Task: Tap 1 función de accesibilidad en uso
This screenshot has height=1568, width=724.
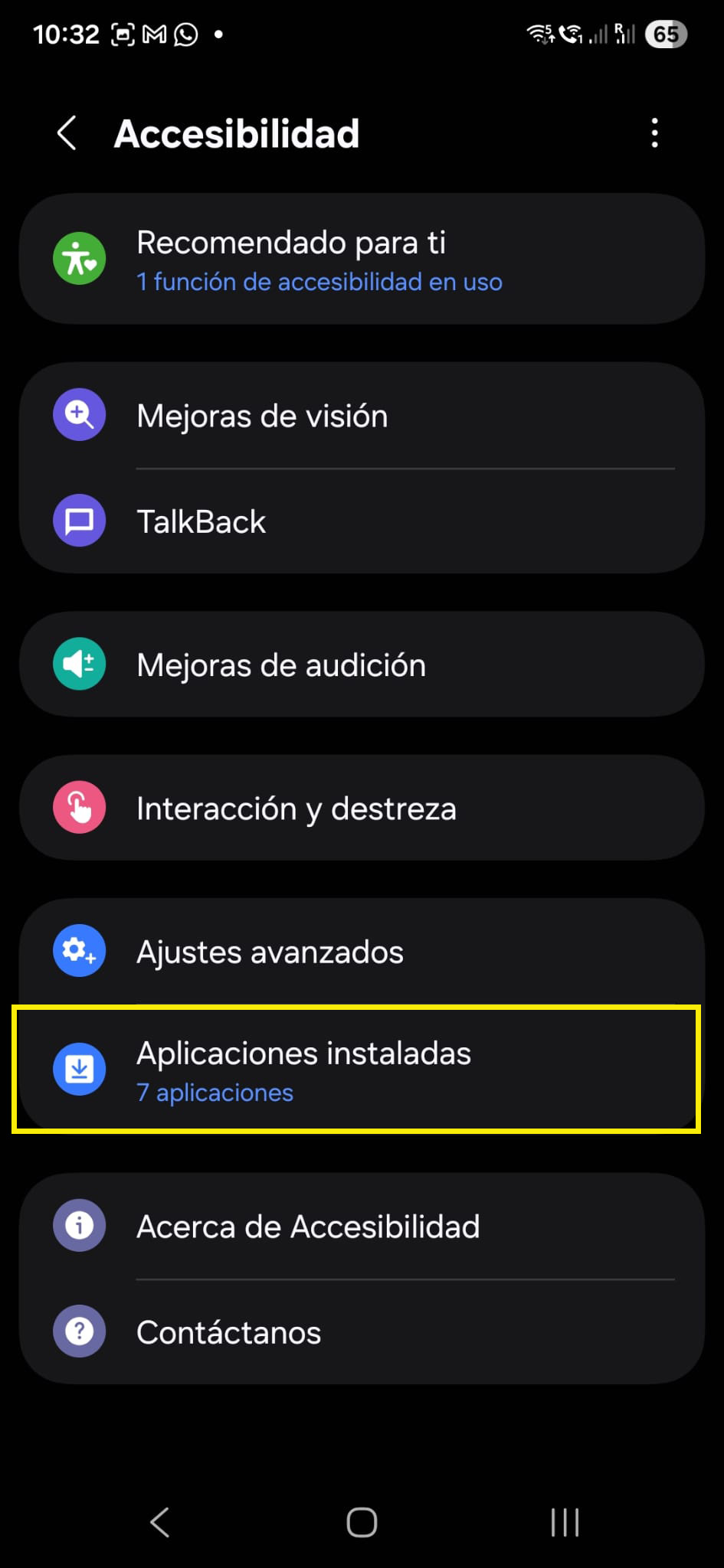Action: 319,282
